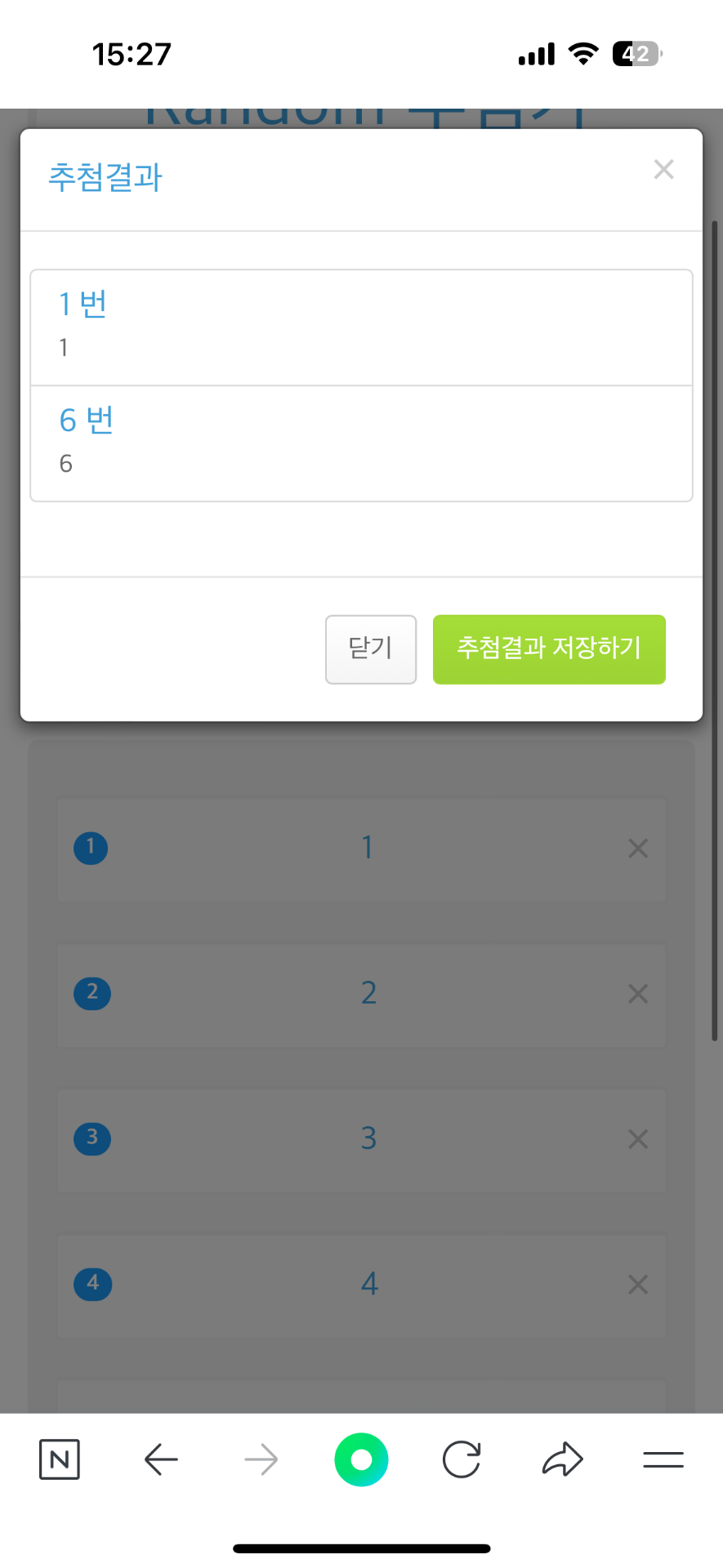The height and width of the screenshot is (1568, 723).
Task: Open the 1번 result row
Action: pyautogui.click(x=361, y=327)
